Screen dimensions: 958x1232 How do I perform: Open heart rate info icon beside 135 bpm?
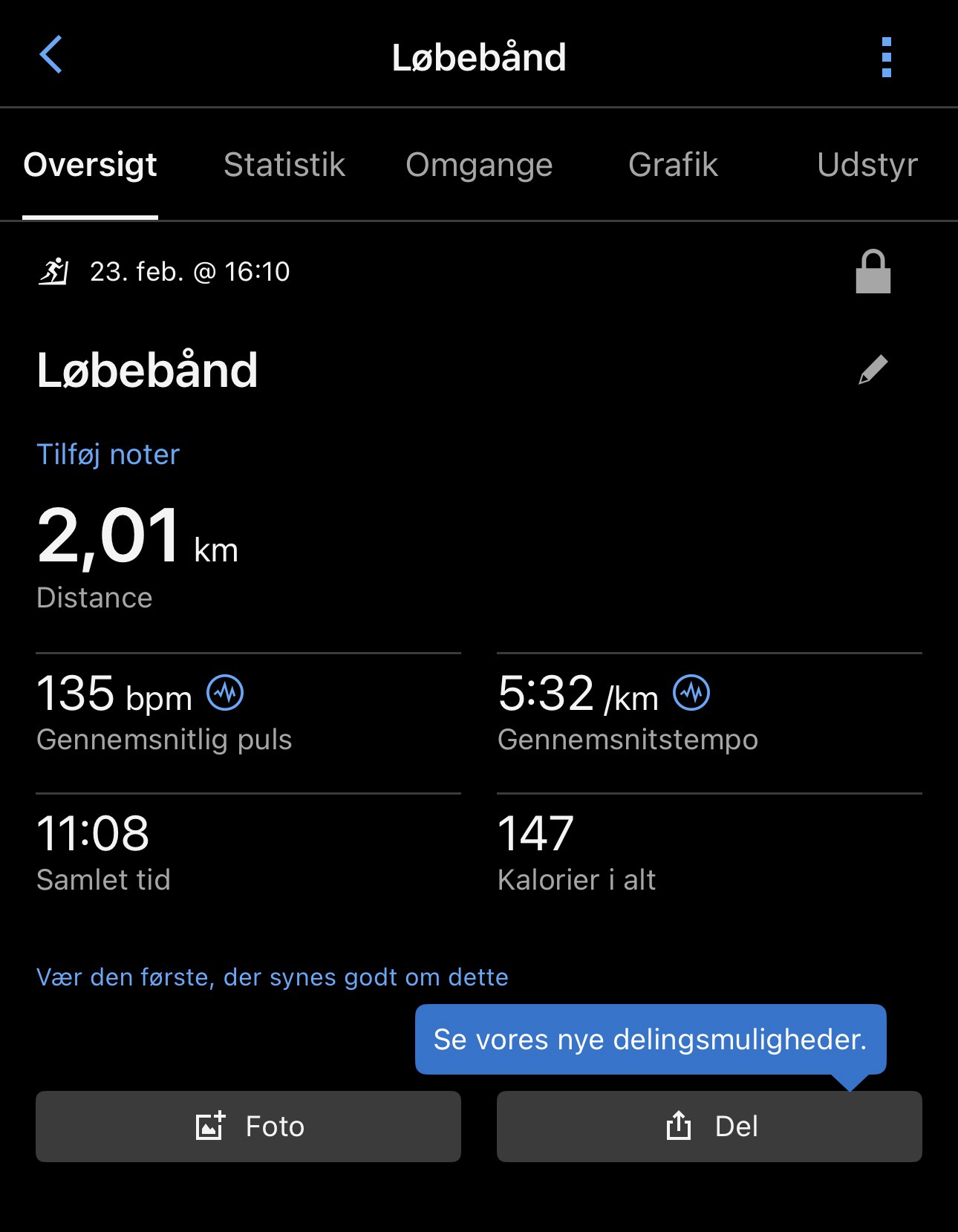[x=225, y=693]
